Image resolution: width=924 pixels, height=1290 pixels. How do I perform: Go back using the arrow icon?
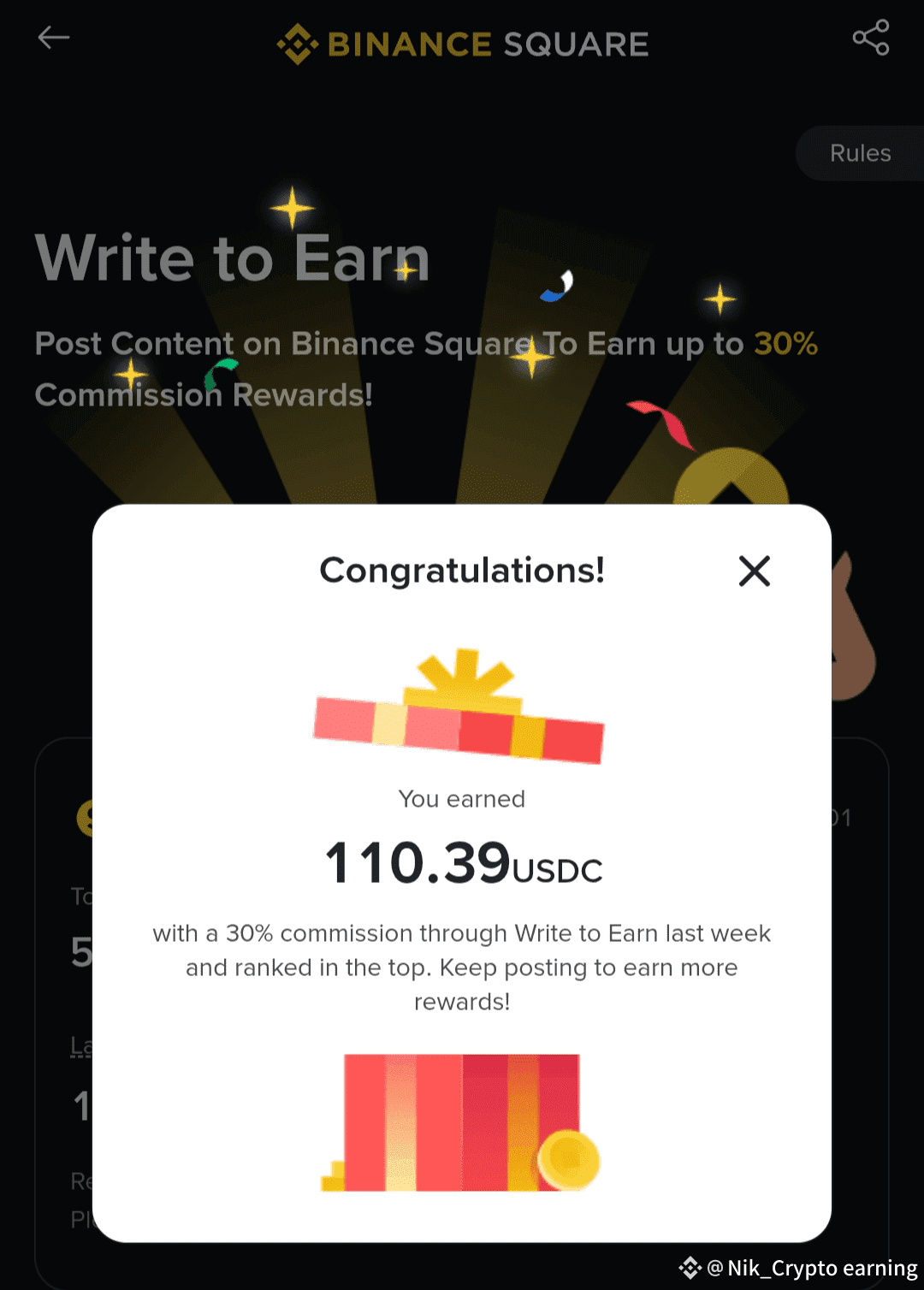[53, 38]
